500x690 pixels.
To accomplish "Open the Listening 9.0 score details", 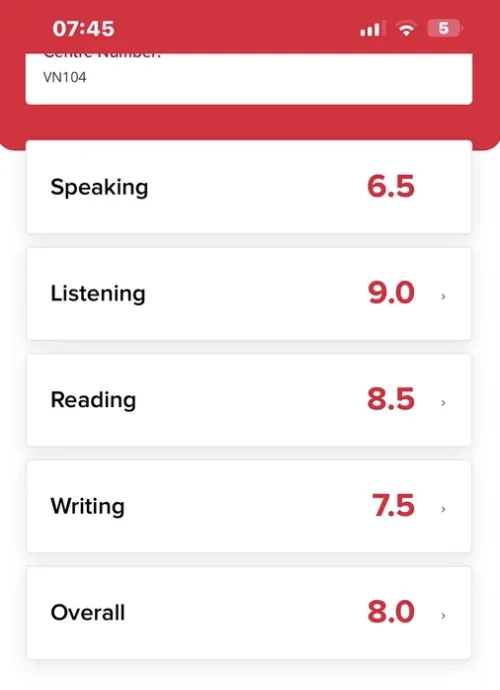I will [249, 294].
